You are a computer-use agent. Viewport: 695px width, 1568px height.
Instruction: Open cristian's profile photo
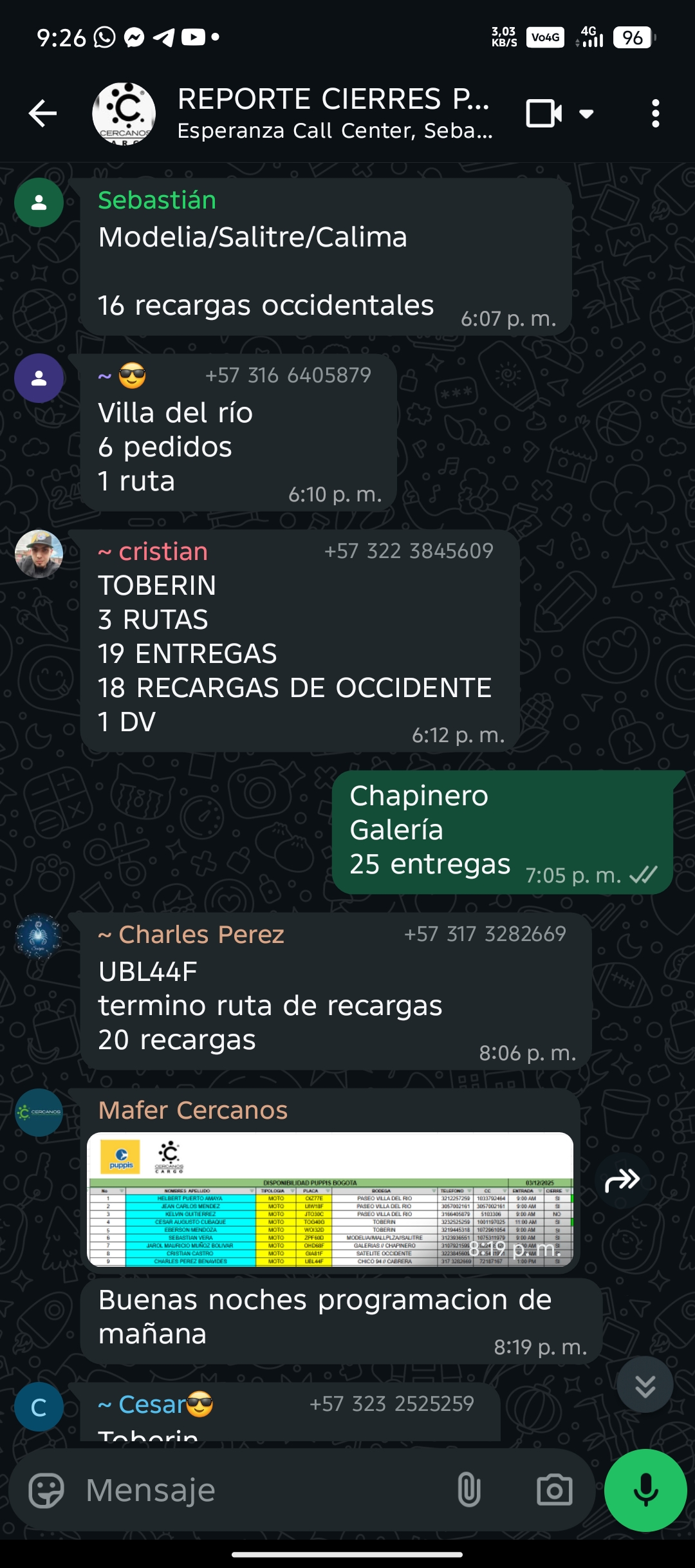pyautogui.click(x=39, y=554)
